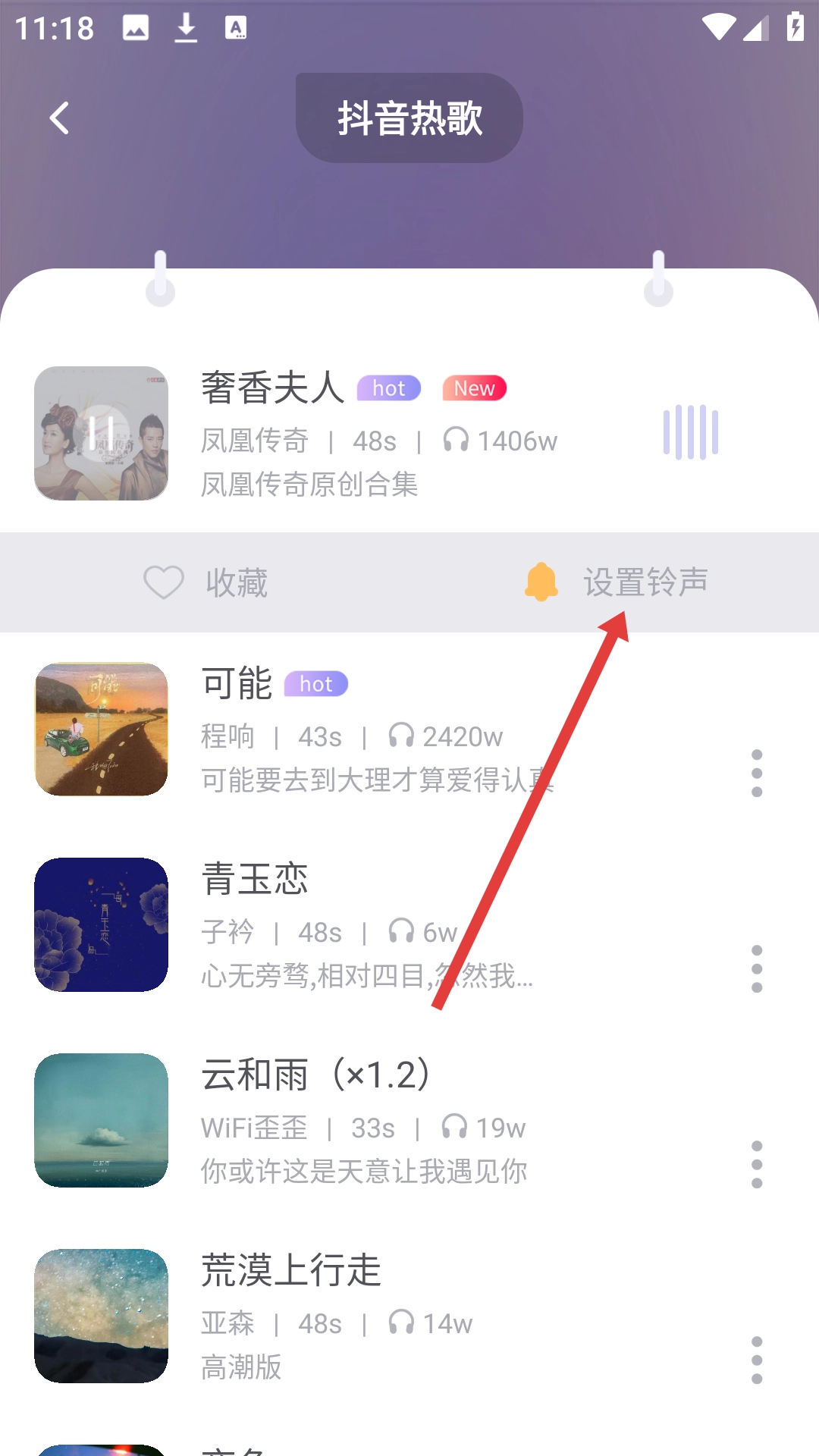Image resolution: width=819 pixels, height=1456 pixels.
Task: Play the song 可能 by 程响
Action: point(101,730)
